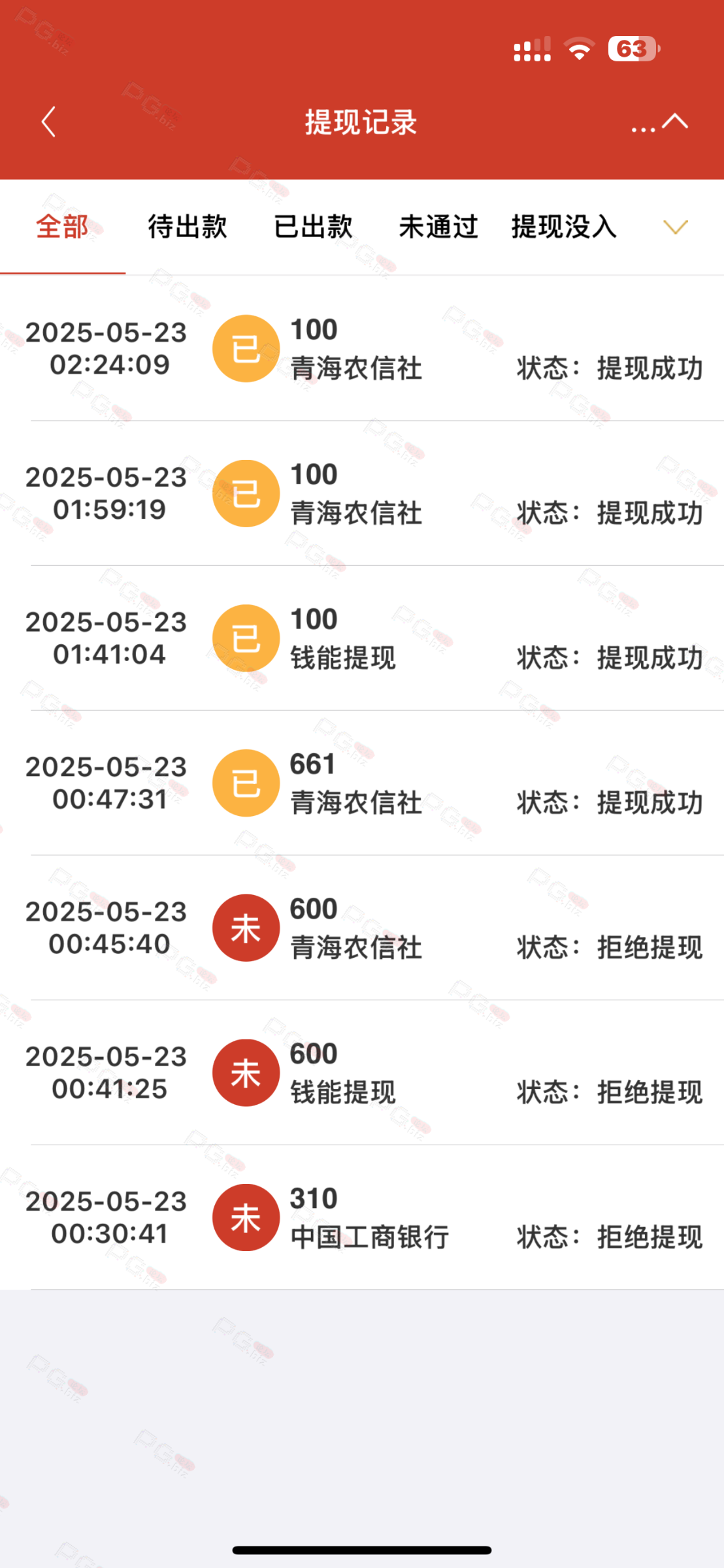Image resolution: width=724 pixels, height=1568 pixels.
Task: Go back using the top-left arrow
Action: pyautogui.click(x=48, y=122)
